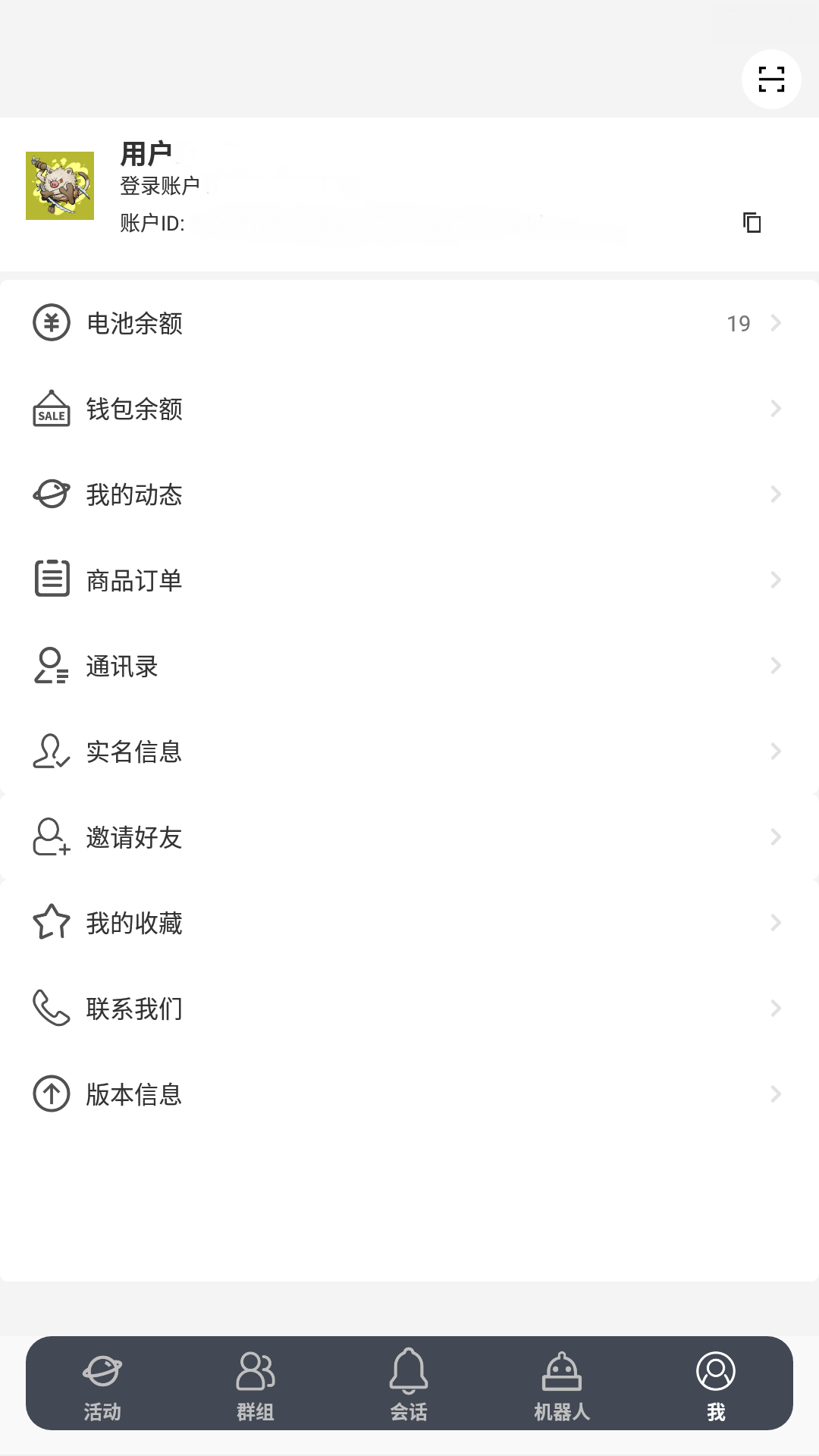Tap the 用户 username text
The height and width of the screenshot is (1456, 819).
click(x=146, y=151)
